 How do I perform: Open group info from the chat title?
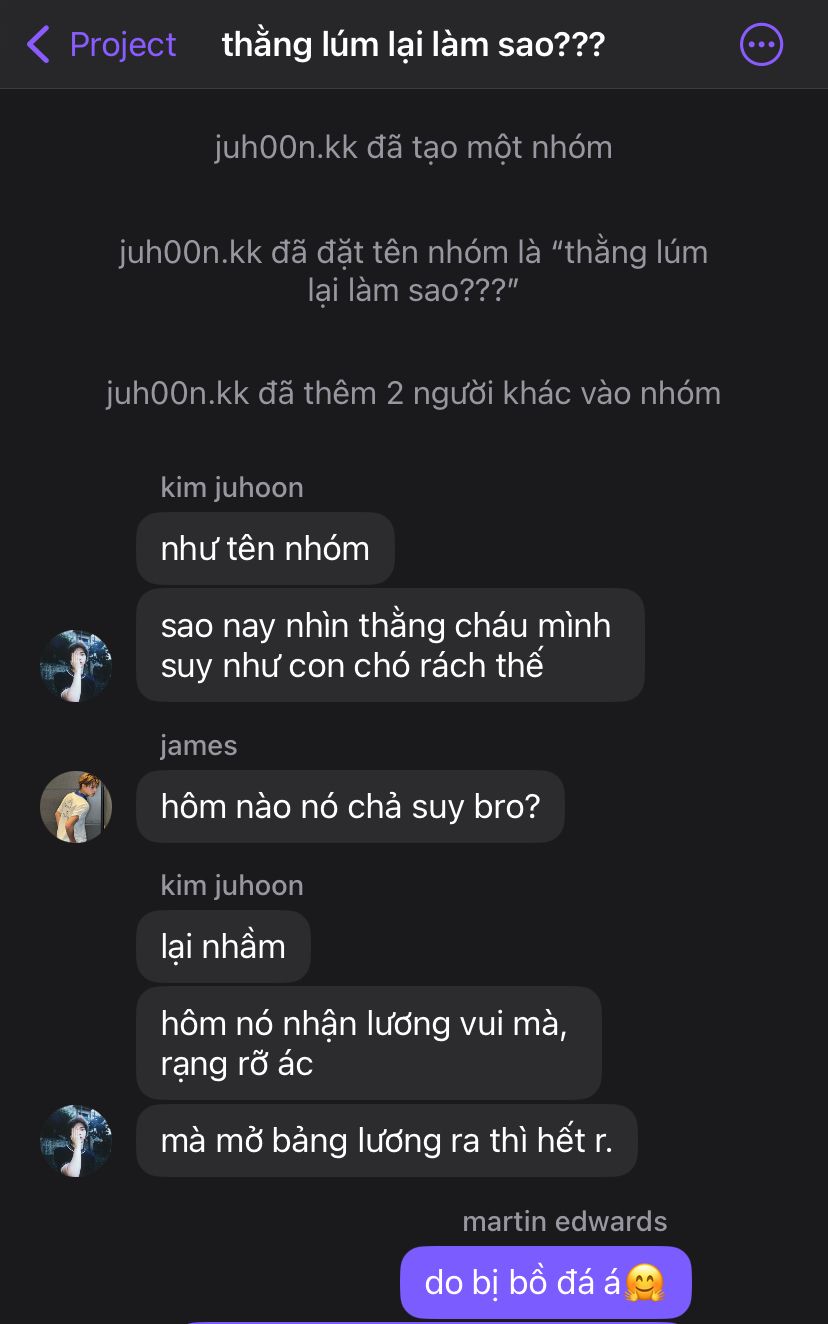tap(413, 45)
